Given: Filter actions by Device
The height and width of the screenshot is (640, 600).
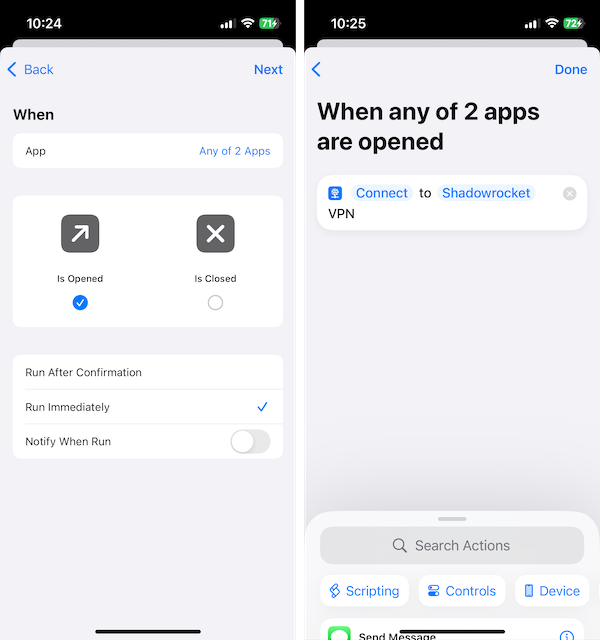Looking at the screenshot, I should click(x=551, y=591).
